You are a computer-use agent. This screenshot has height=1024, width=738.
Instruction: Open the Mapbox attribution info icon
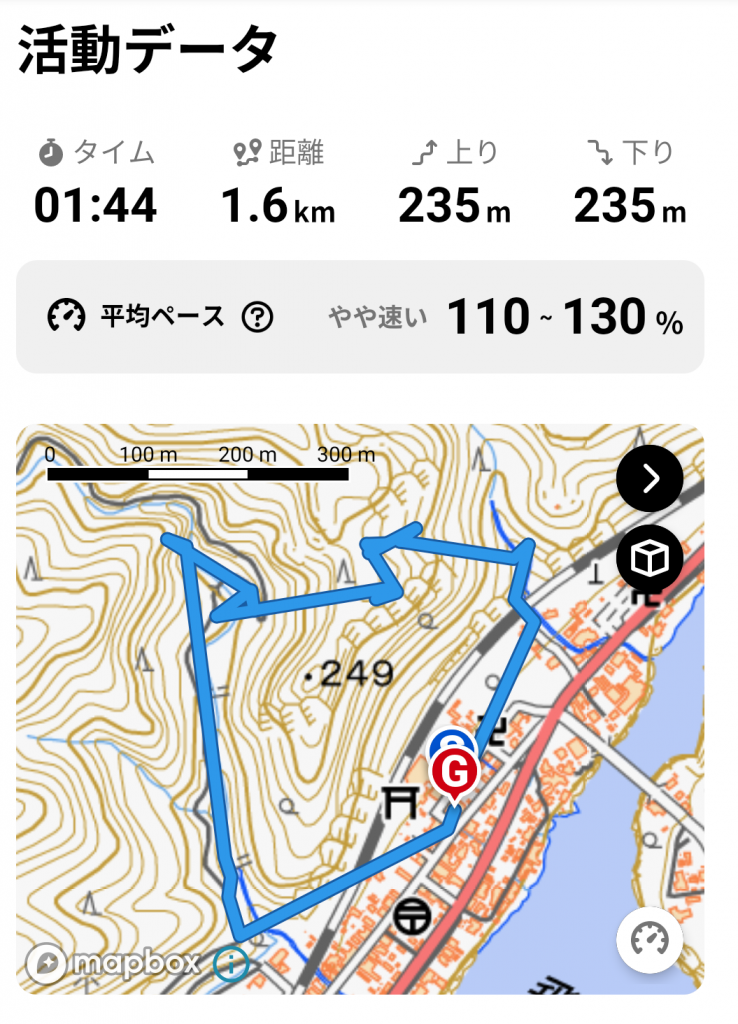(231, 964)
